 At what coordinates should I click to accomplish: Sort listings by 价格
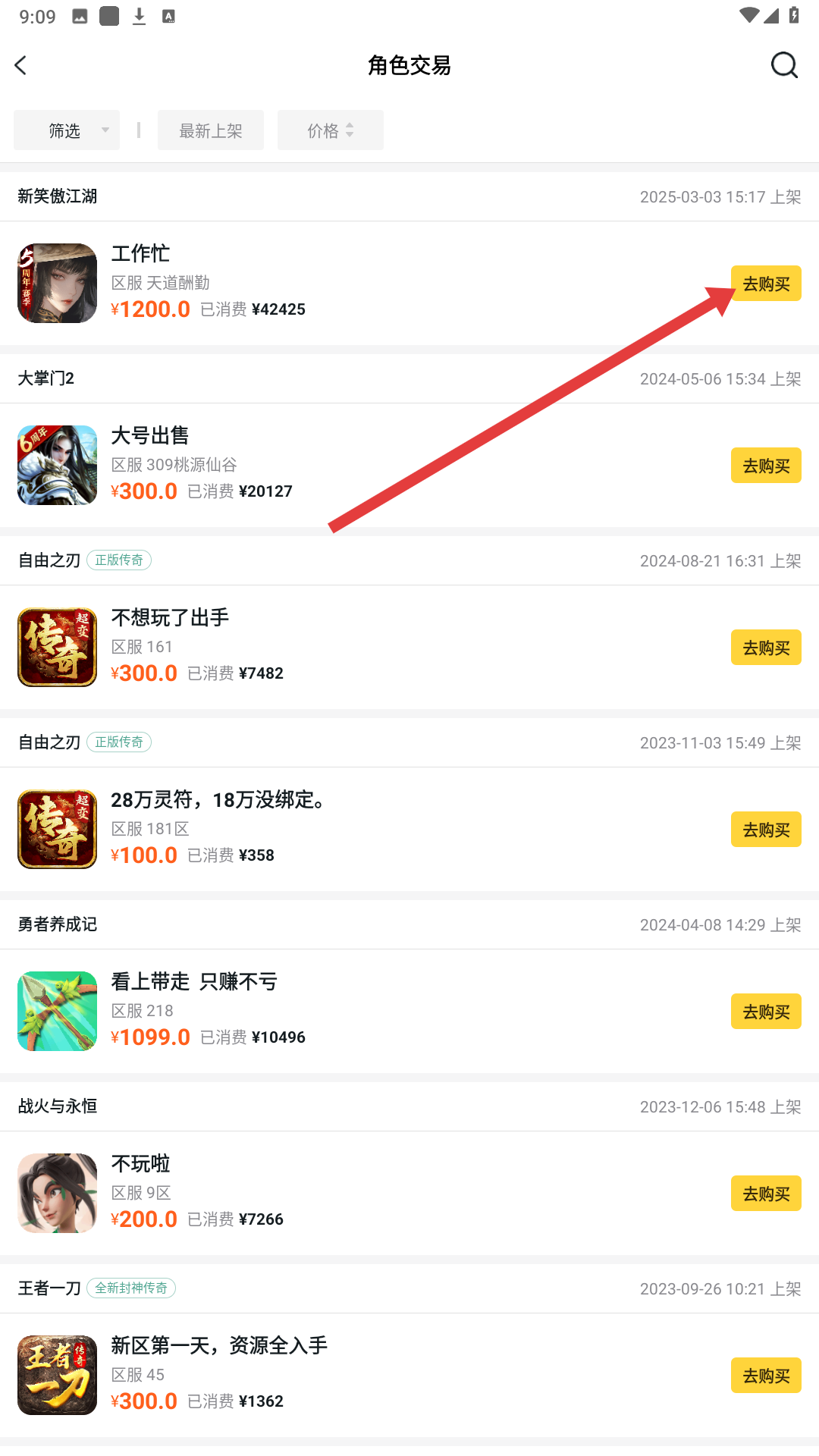331,130
